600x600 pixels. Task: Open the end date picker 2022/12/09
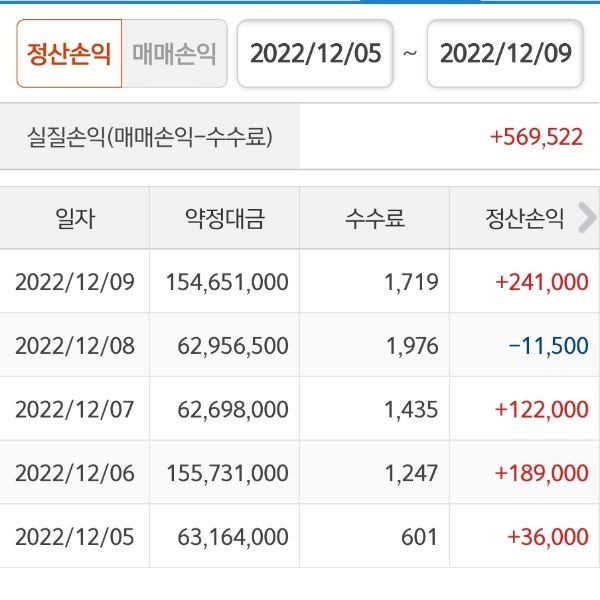505,53
